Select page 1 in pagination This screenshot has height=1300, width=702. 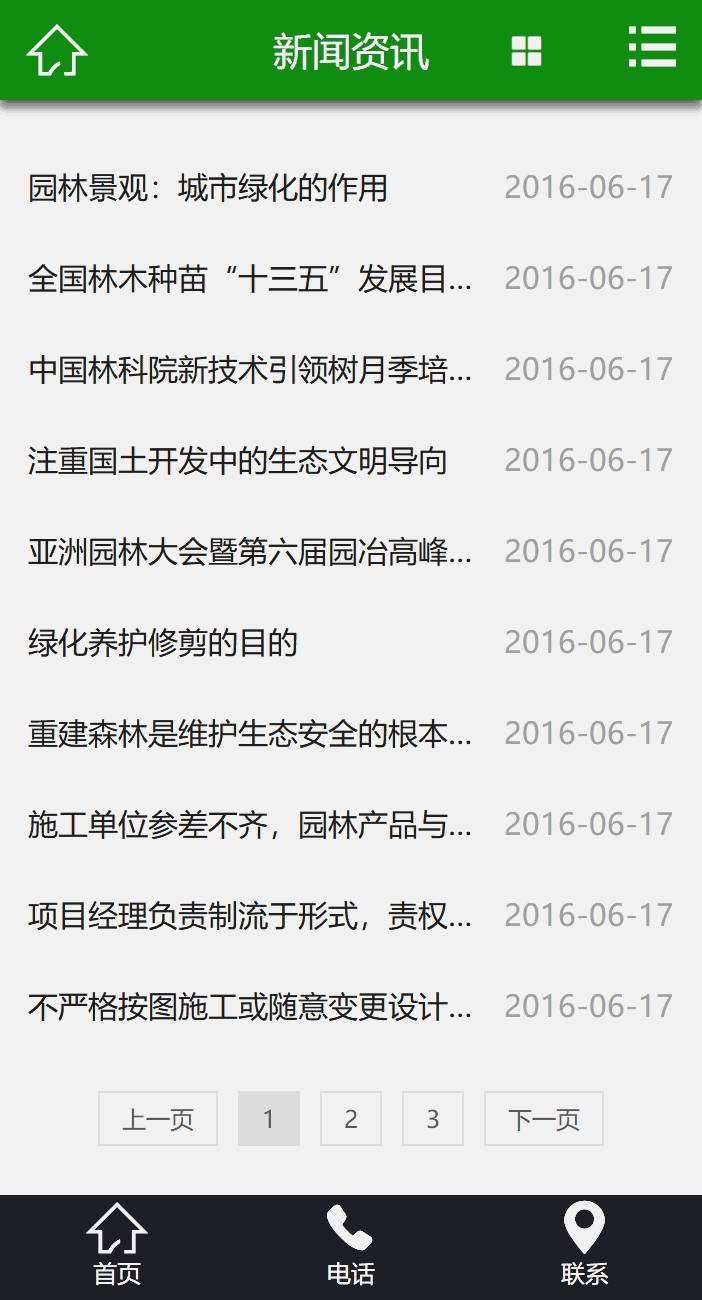point(269,1119)
